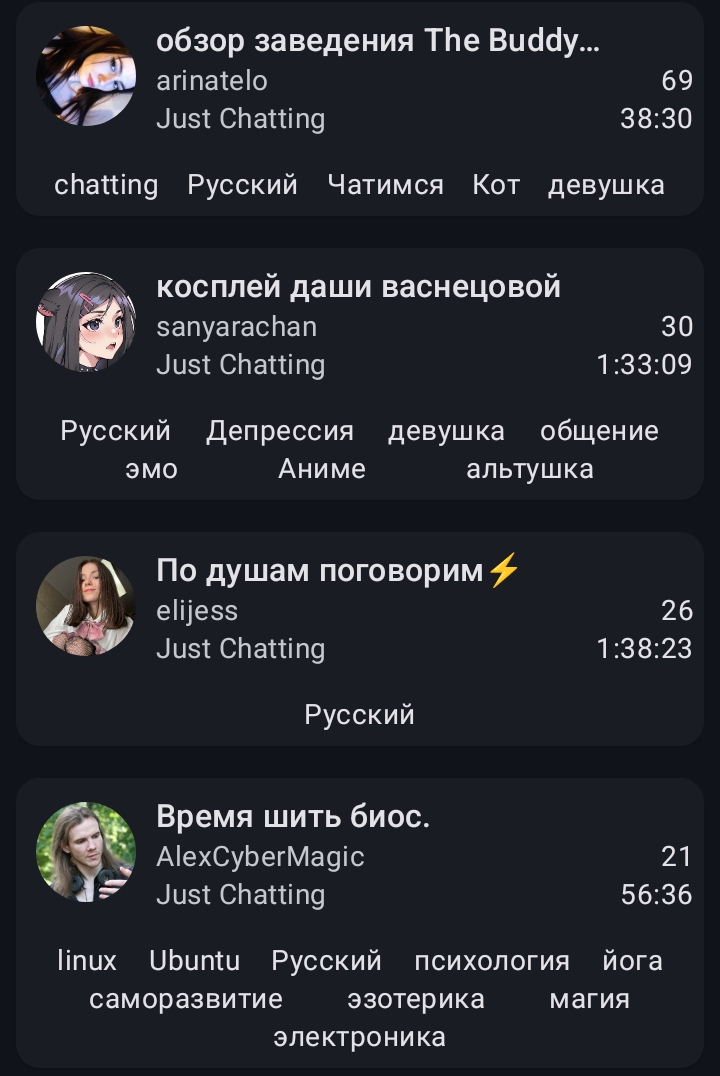The height and width of the screenshot is (1076, 720).
Task: Open arinatelo's stream about The Buddy review
Action: click(377, 42)
